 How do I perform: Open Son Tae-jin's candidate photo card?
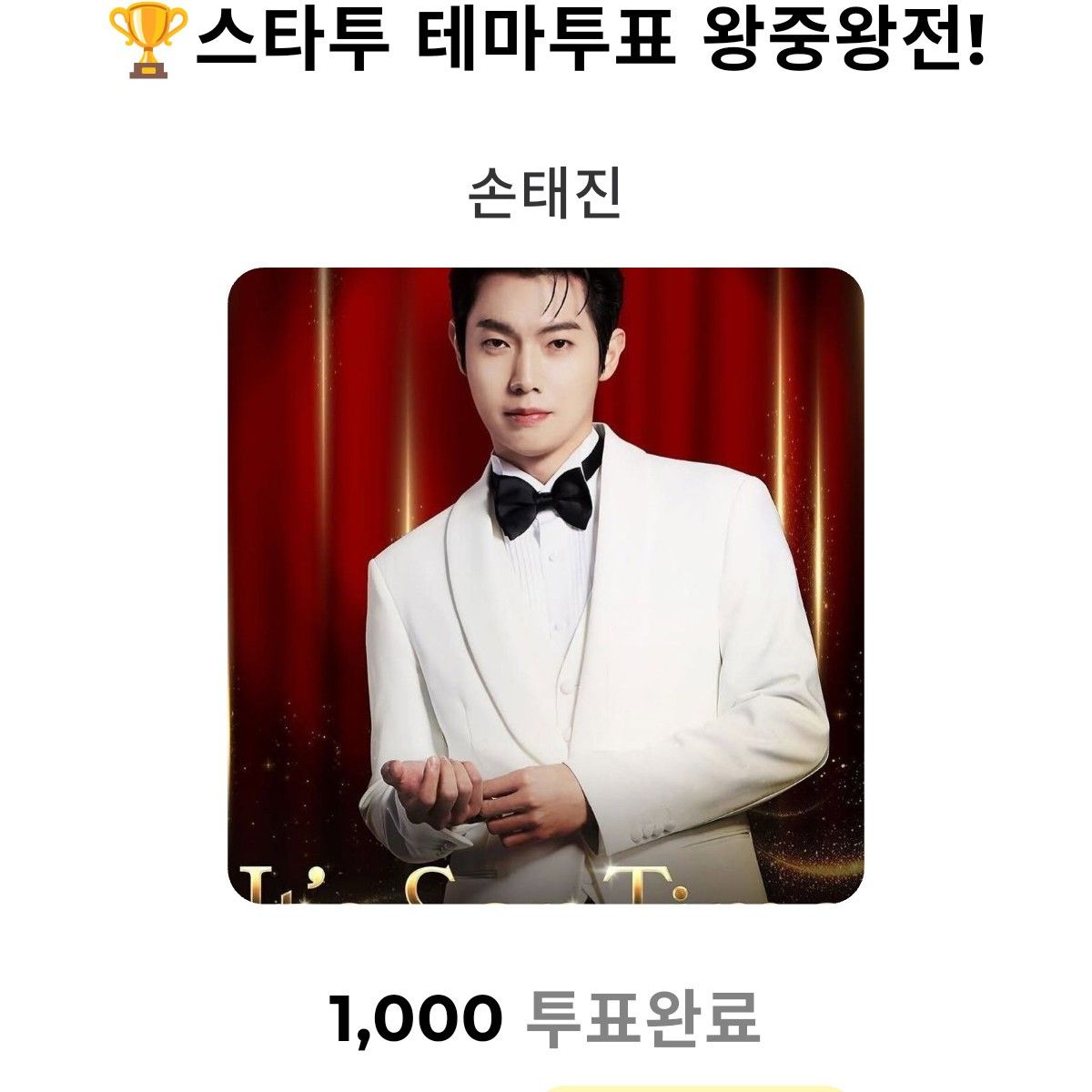[545, 585]
